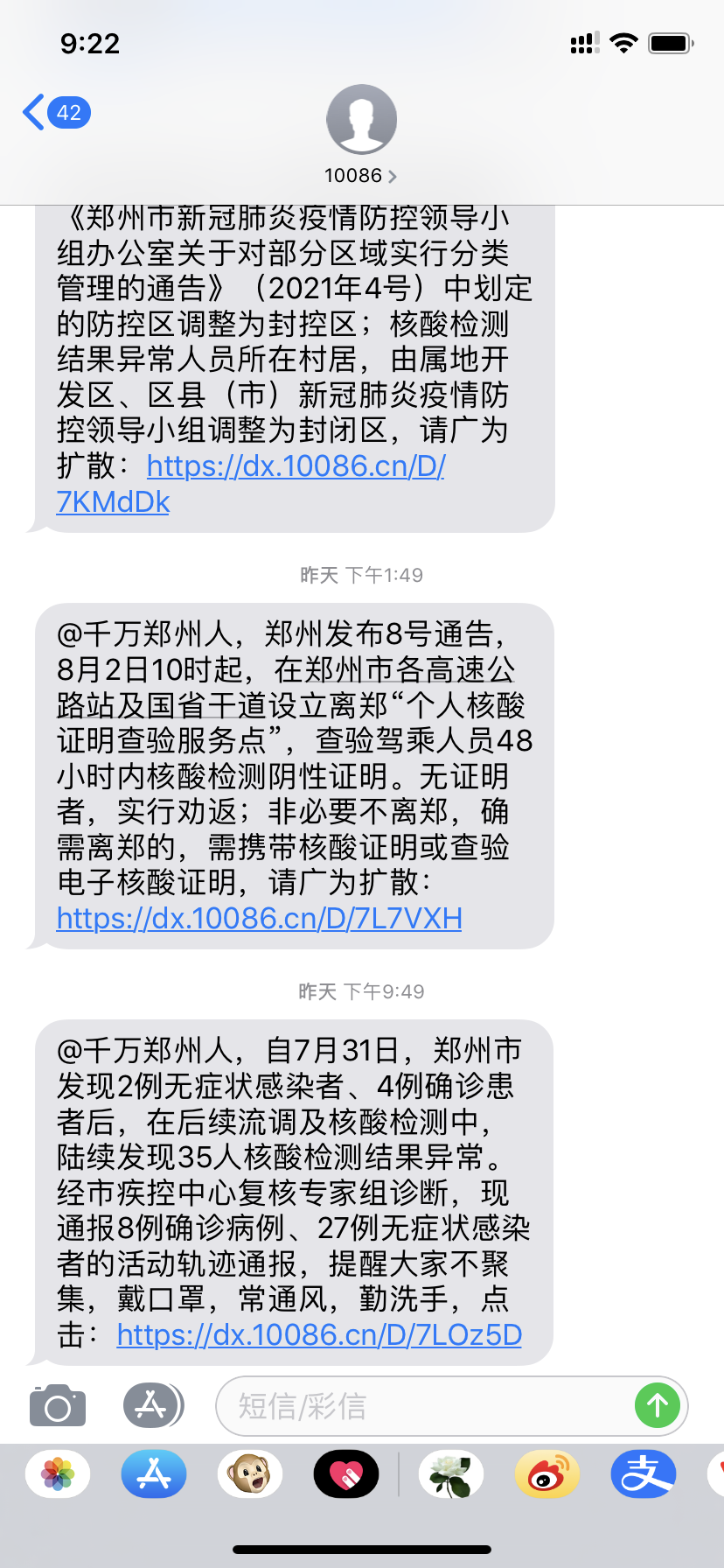
Task: Open the camera to attach a photo
Action: (x=58, y=1406)
